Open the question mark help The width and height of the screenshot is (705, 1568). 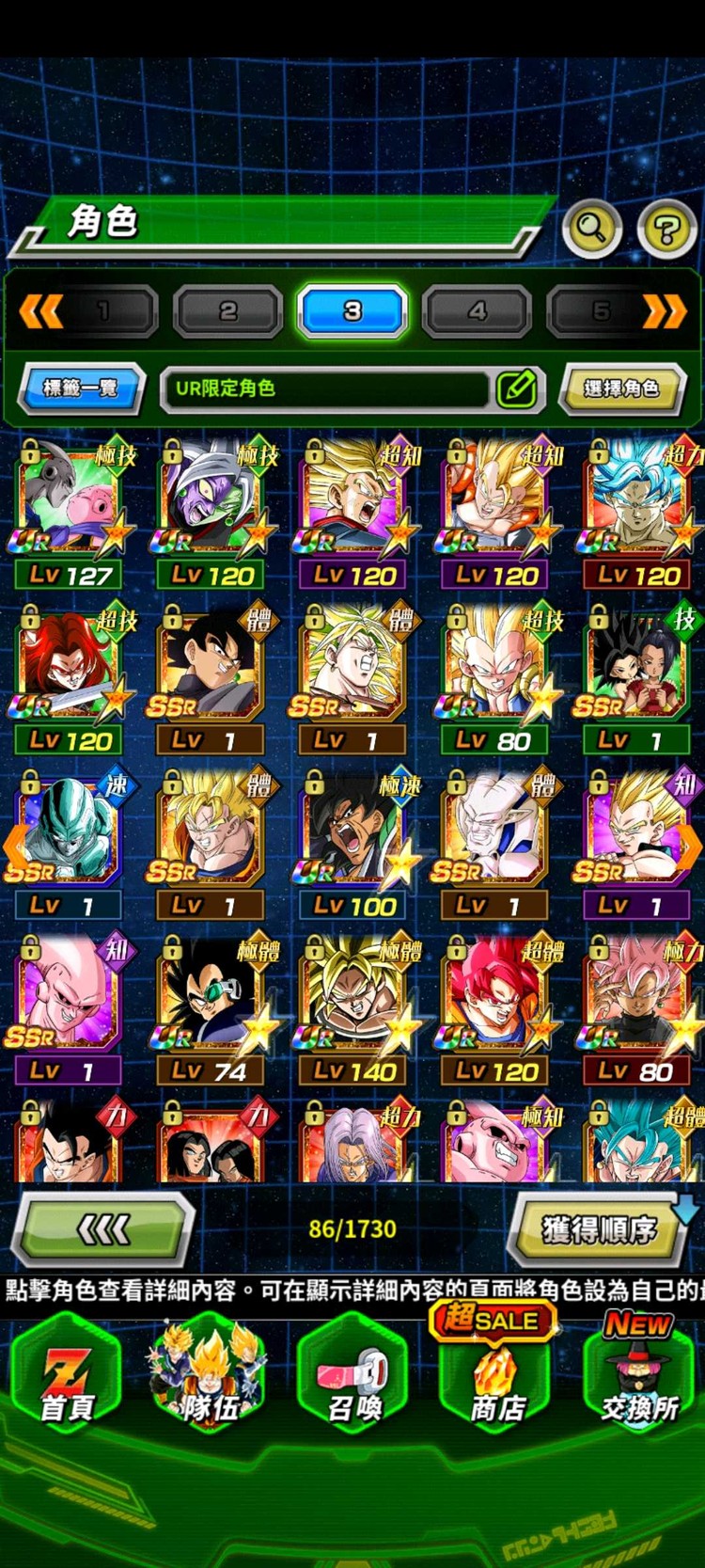(666, 229)
